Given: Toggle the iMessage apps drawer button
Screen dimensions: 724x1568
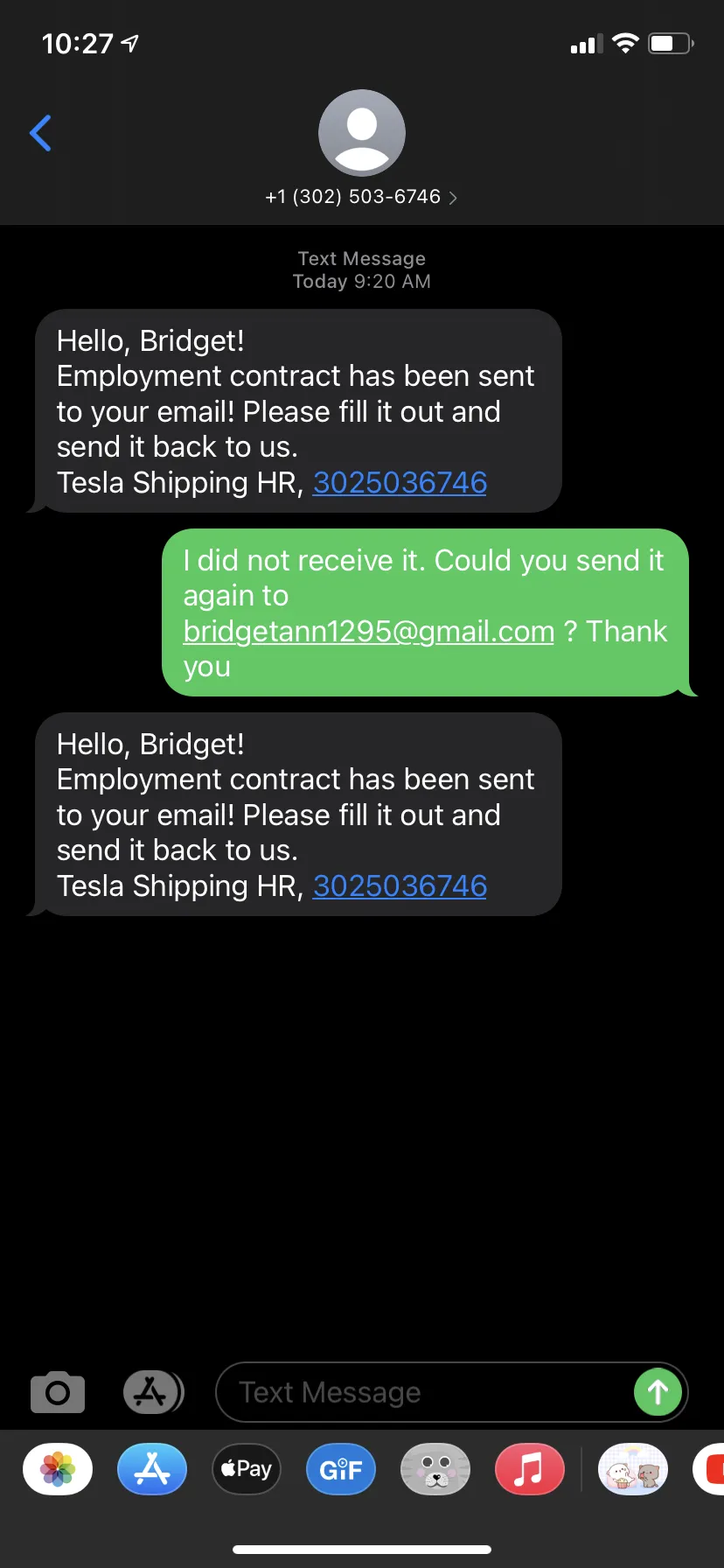Looking at the screenshot, I should [x=152, y=1392].
